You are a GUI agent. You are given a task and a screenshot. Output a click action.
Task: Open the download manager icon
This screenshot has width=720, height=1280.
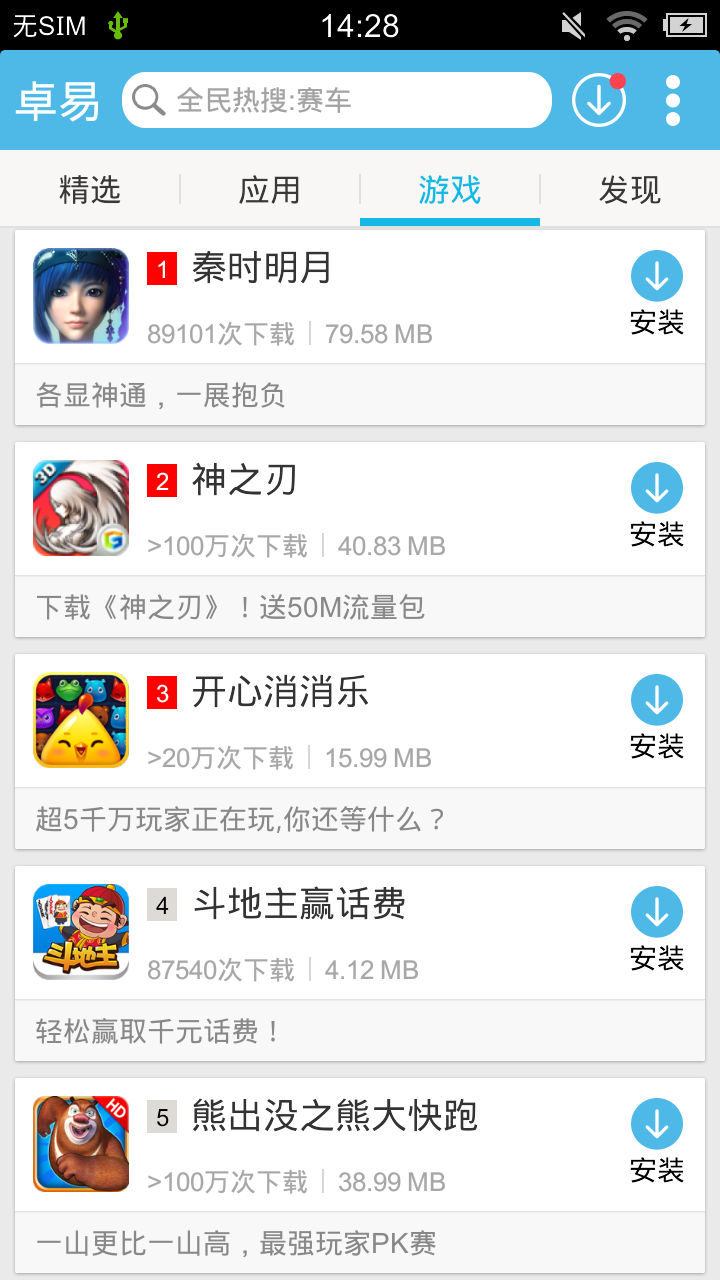[598, 100]
